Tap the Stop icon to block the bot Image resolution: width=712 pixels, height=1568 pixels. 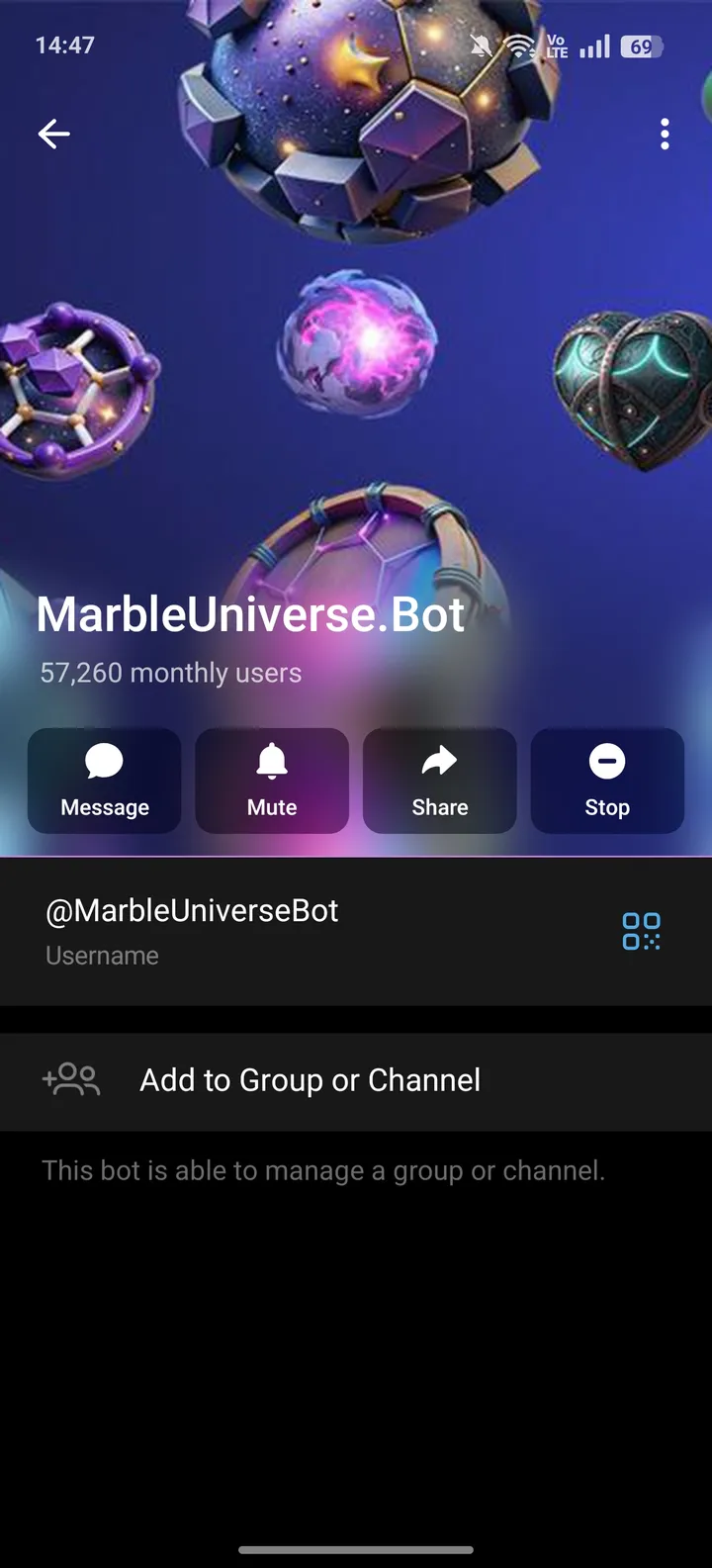(x=607, y=762)
